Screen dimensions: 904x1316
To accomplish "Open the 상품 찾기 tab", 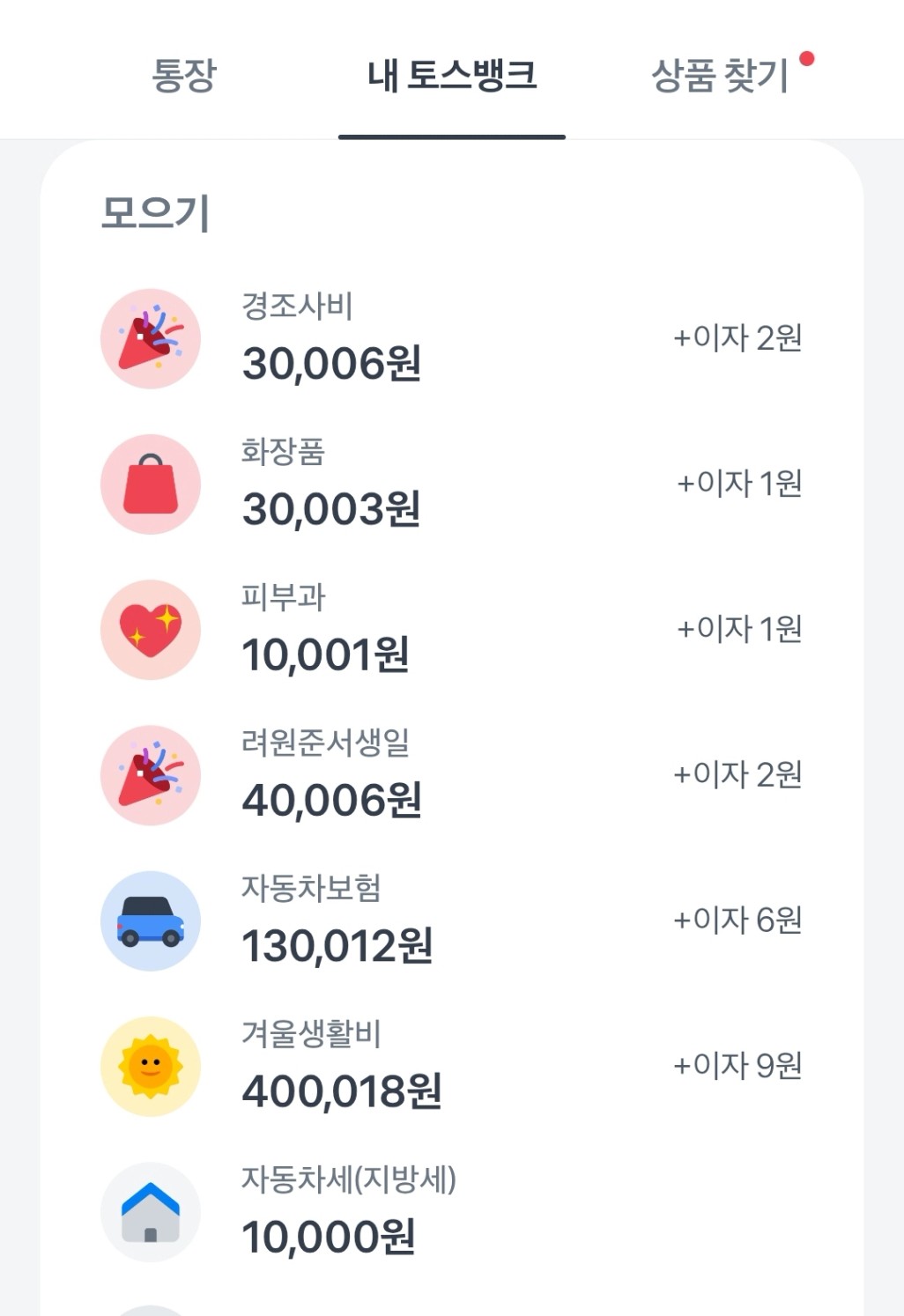I will [720, 76].
